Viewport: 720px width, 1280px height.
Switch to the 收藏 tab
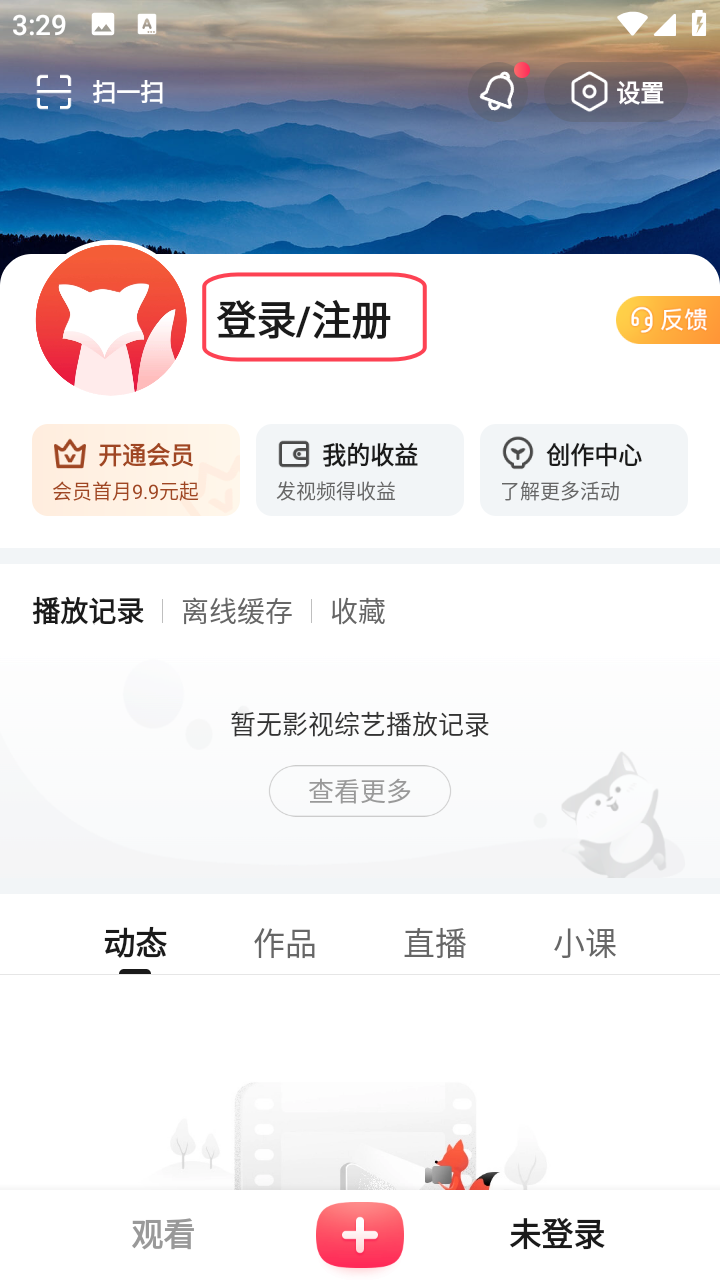tap(358, 611)
